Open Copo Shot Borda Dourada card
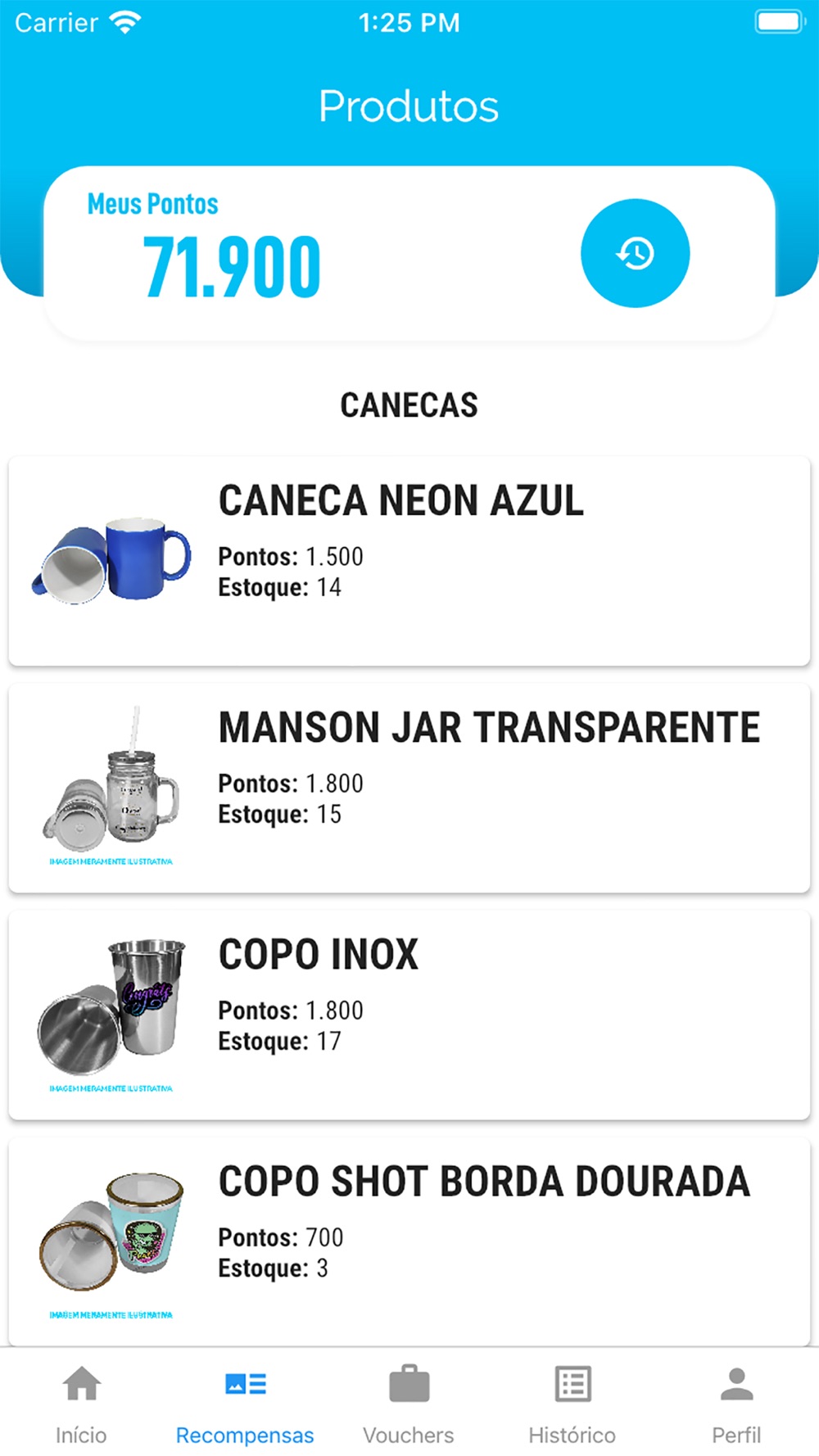This screenshot has width=819, height=1456. [409, 1240]
